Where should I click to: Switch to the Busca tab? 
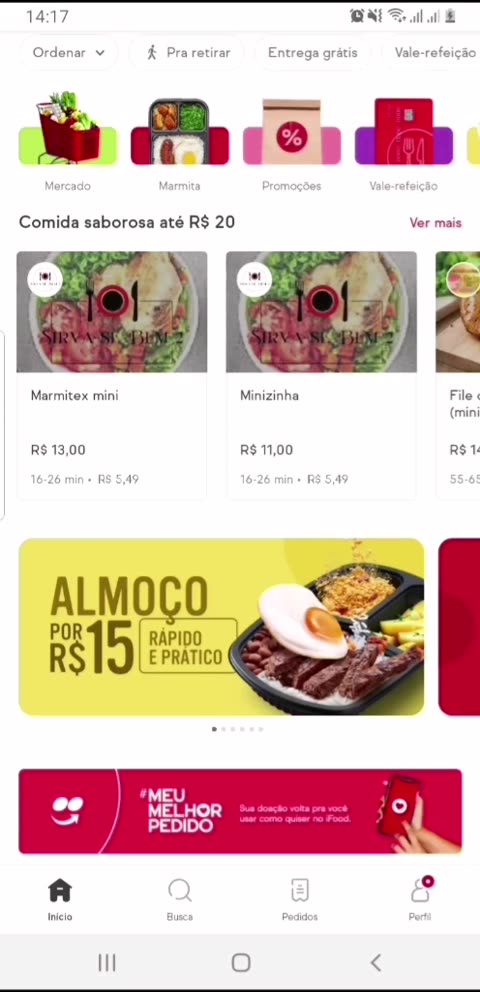point(180,900)
